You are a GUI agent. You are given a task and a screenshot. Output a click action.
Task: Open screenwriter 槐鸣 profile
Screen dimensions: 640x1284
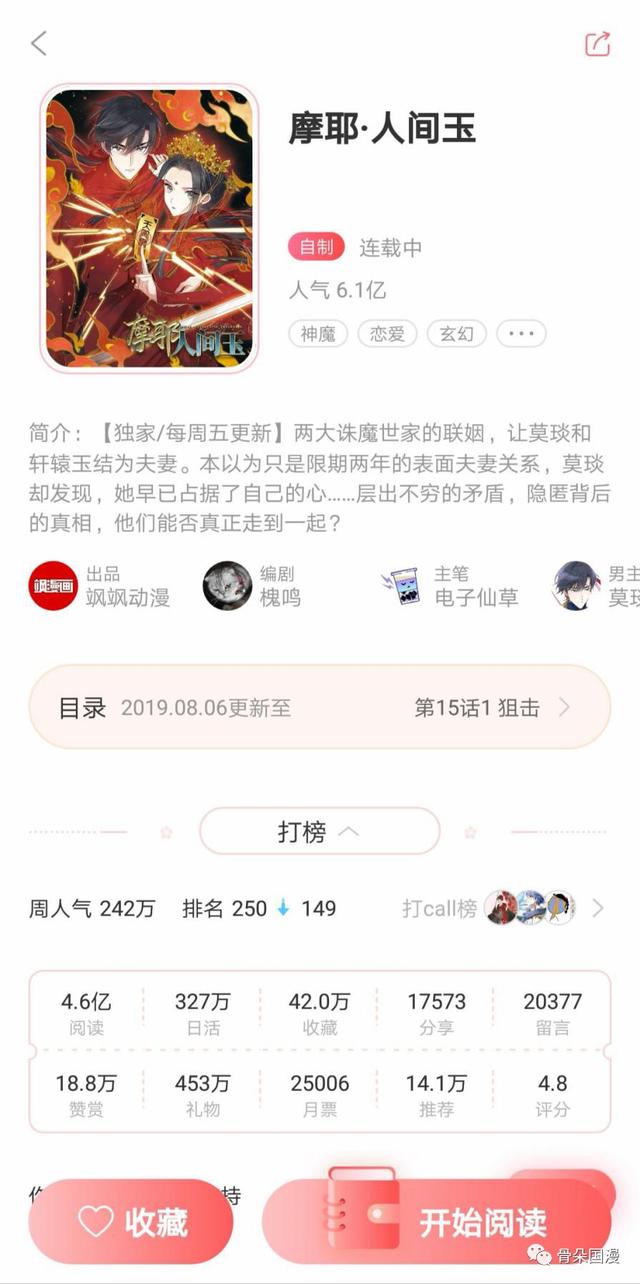click(x=252, y=586)
